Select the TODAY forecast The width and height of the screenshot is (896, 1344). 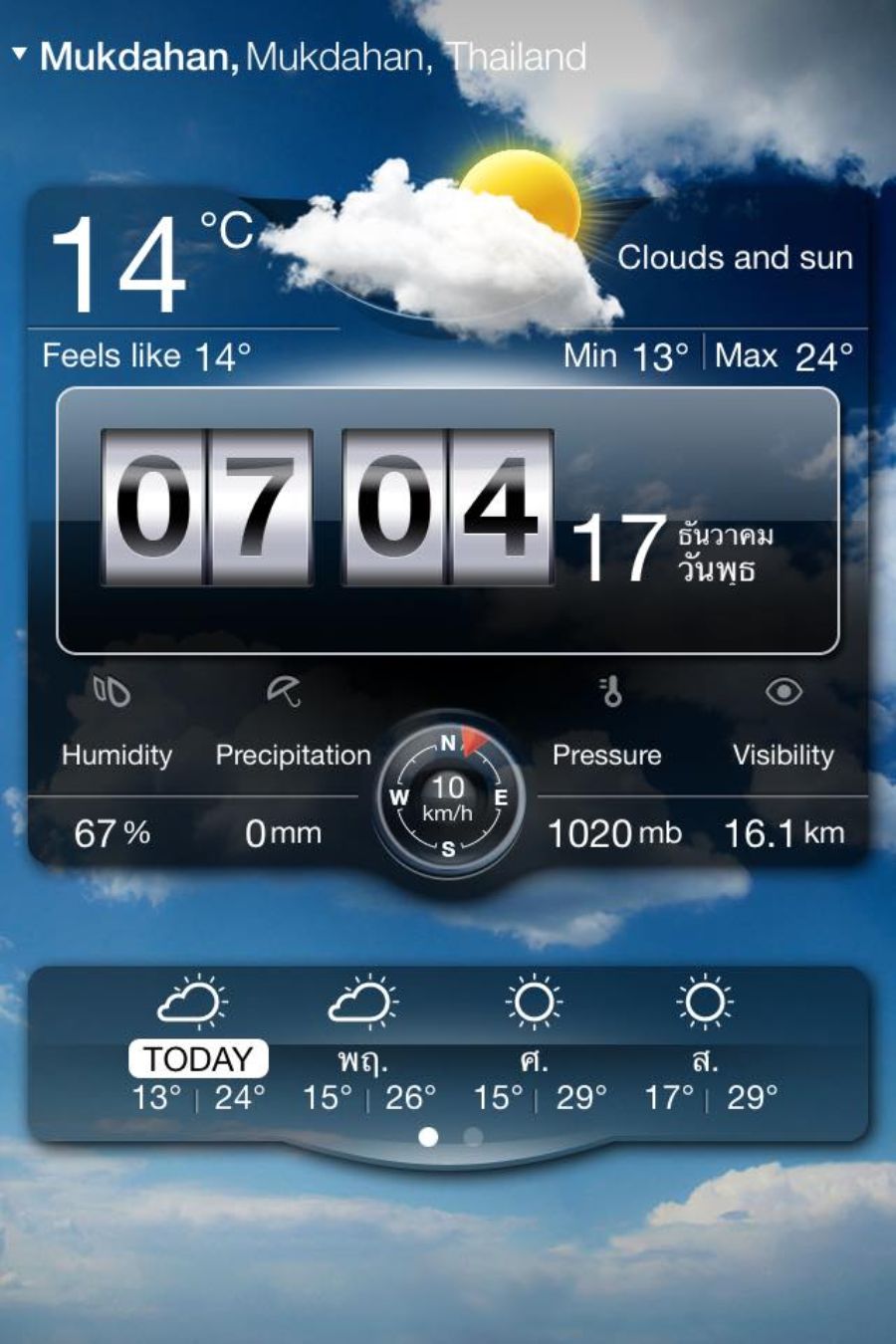click(198, 1058)
